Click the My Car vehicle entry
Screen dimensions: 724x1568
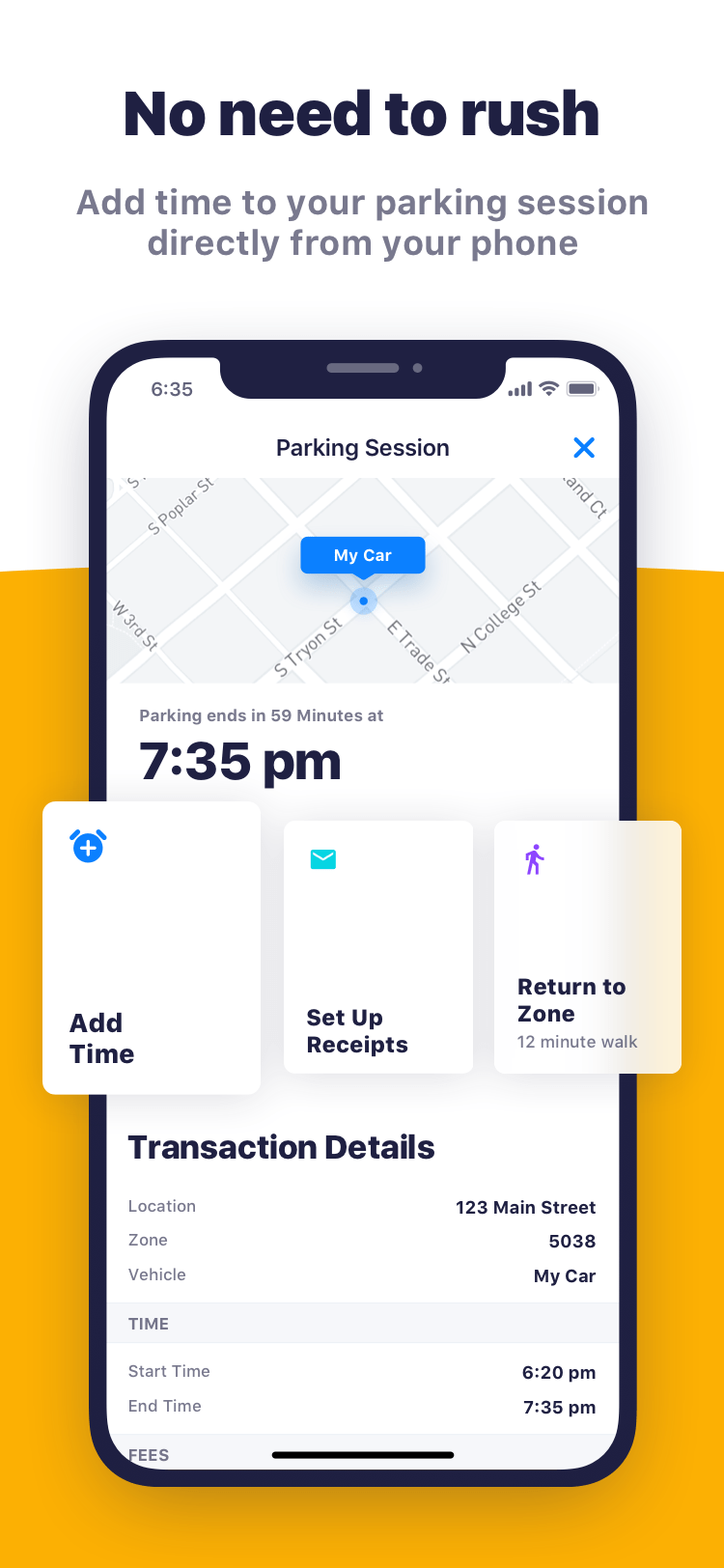[x=565, y=1275]
